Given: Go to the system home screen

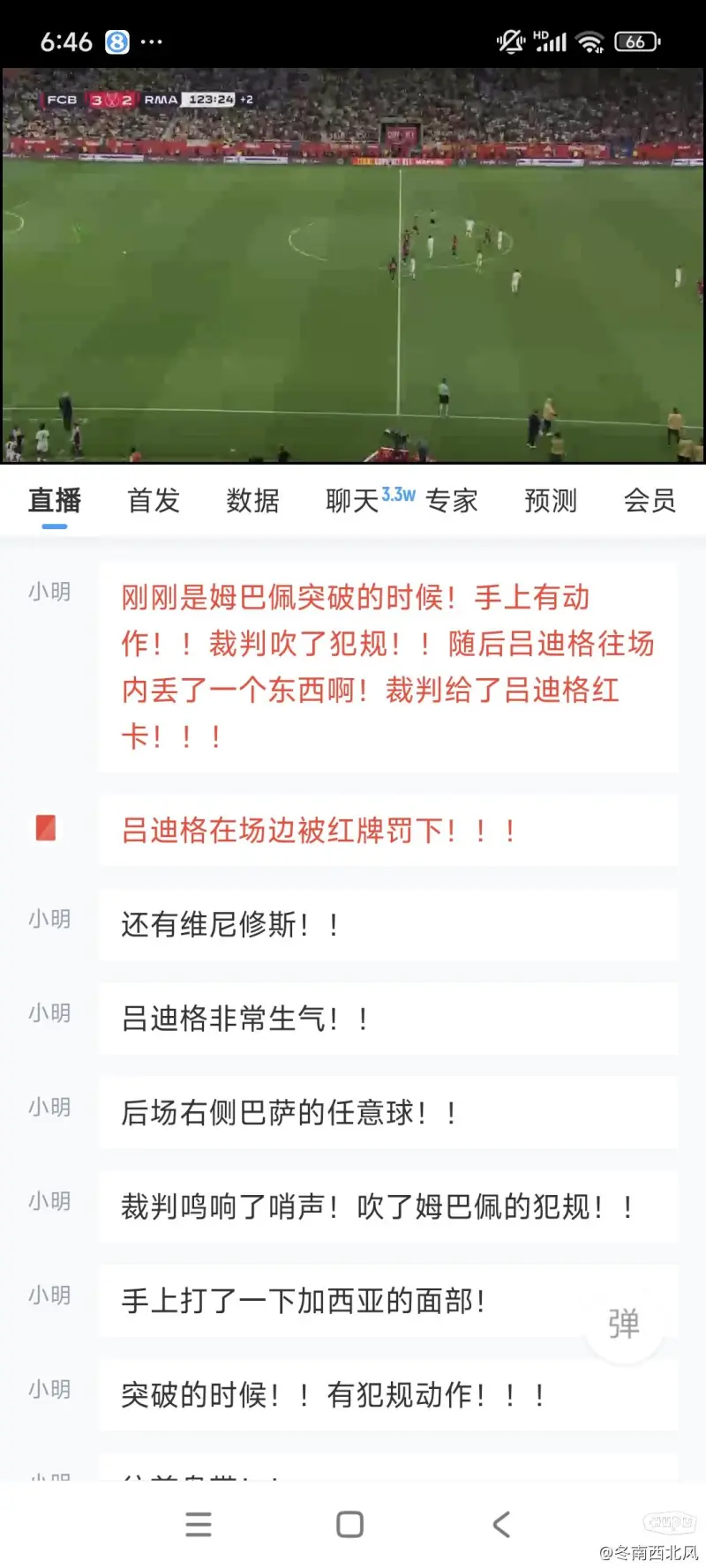Looking at the screenshot, I should click(350, 1524).
